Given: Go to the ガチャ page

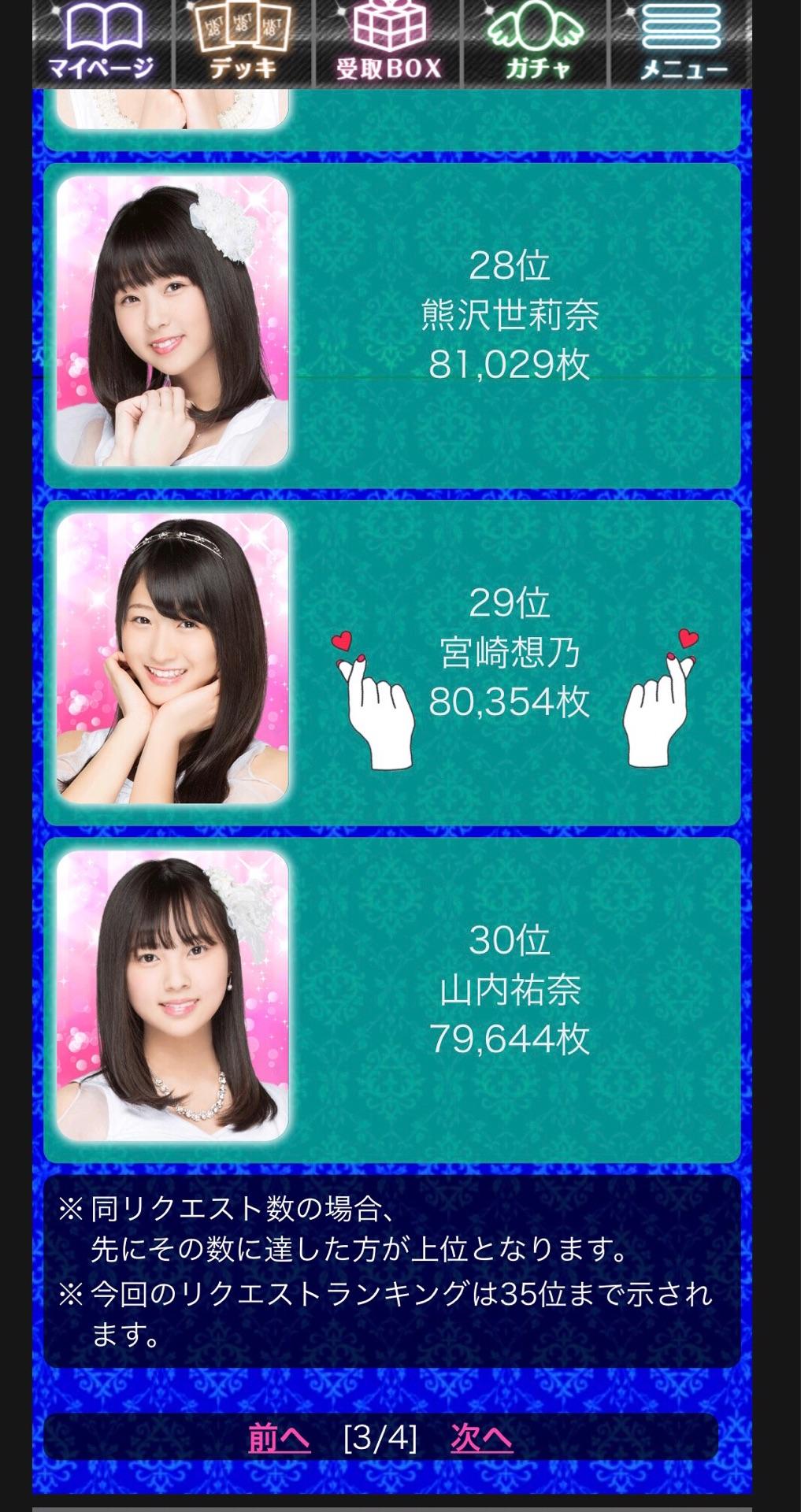Looking at the screenshot, I should pos(536,43).
